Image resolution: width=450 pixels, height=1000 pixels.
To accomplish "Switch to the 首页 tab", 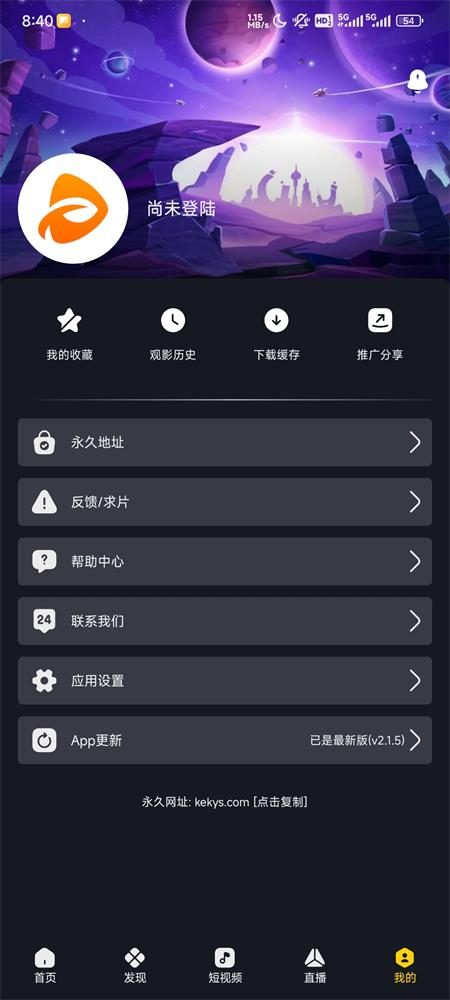I will 45,966.
